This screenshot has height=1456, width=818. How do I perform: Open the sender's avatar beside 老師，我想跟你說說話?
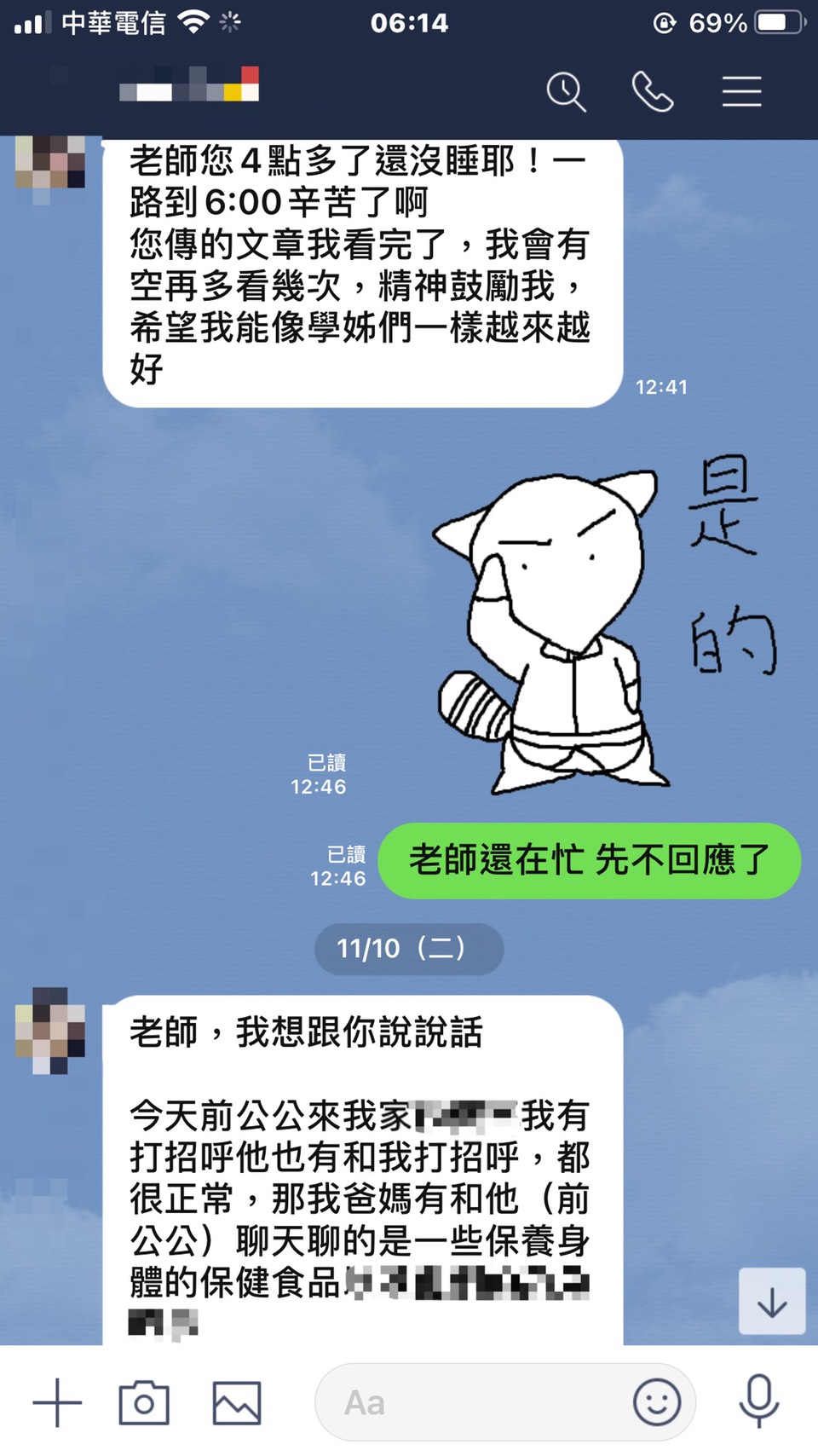coord(50,1030)
